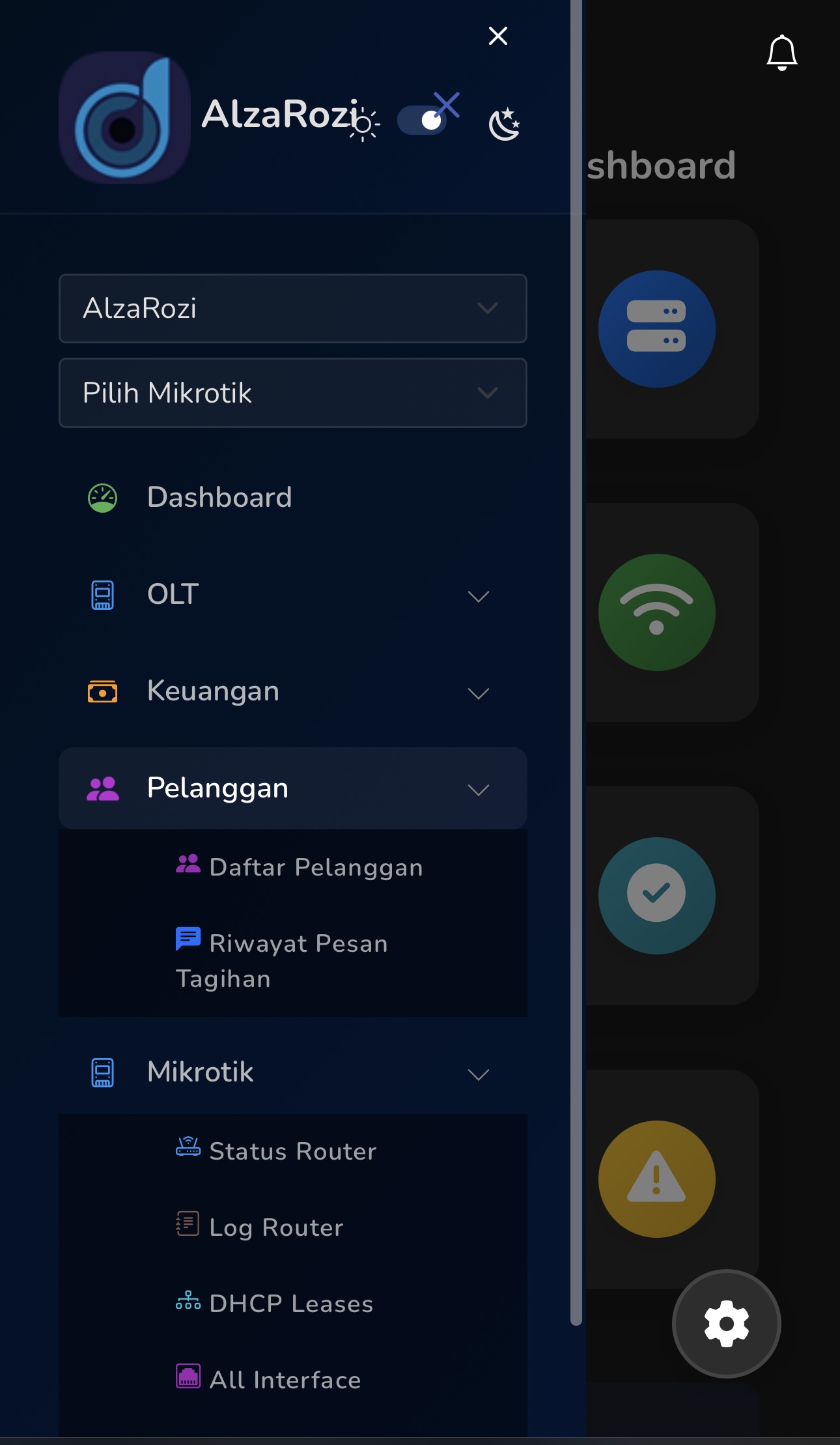Open the AlzaRozi dropdown

293,308
